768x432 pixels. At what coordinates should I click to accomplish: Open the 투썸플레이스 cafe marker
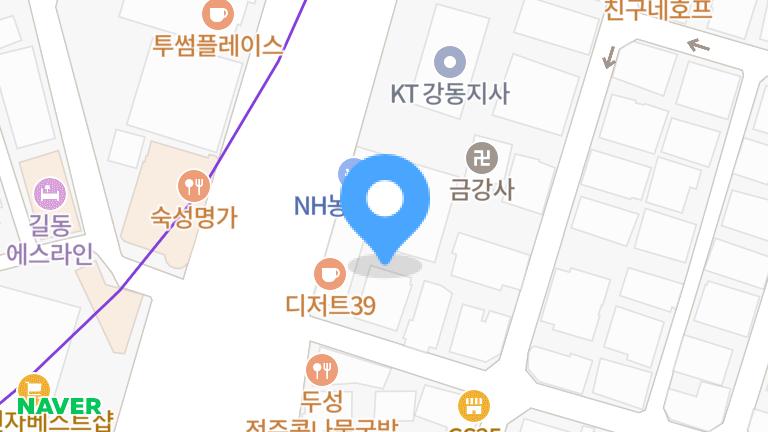click(x=217, y=14)
